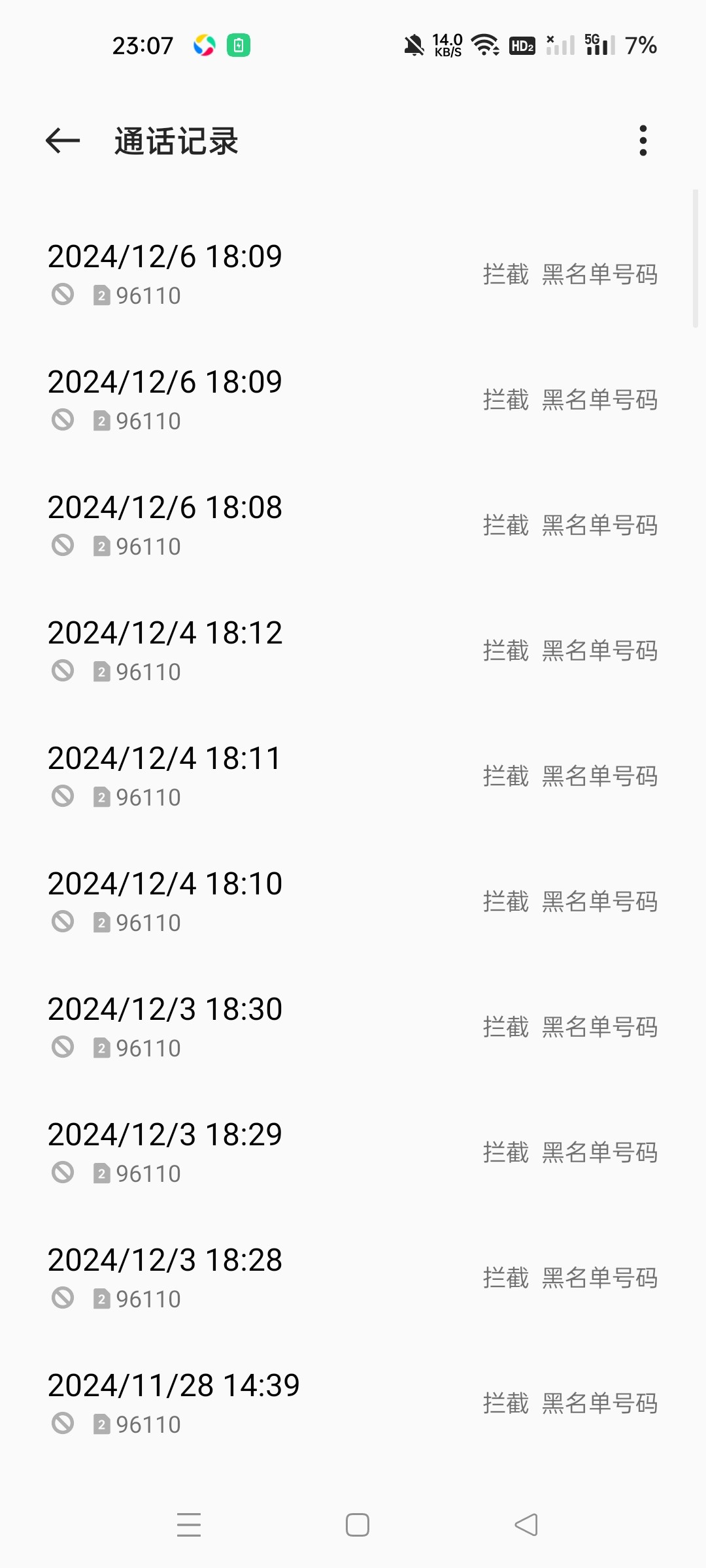Open the three-dot overflow menu
Viewport: 706px width, 1568px height.
point(643,140)
